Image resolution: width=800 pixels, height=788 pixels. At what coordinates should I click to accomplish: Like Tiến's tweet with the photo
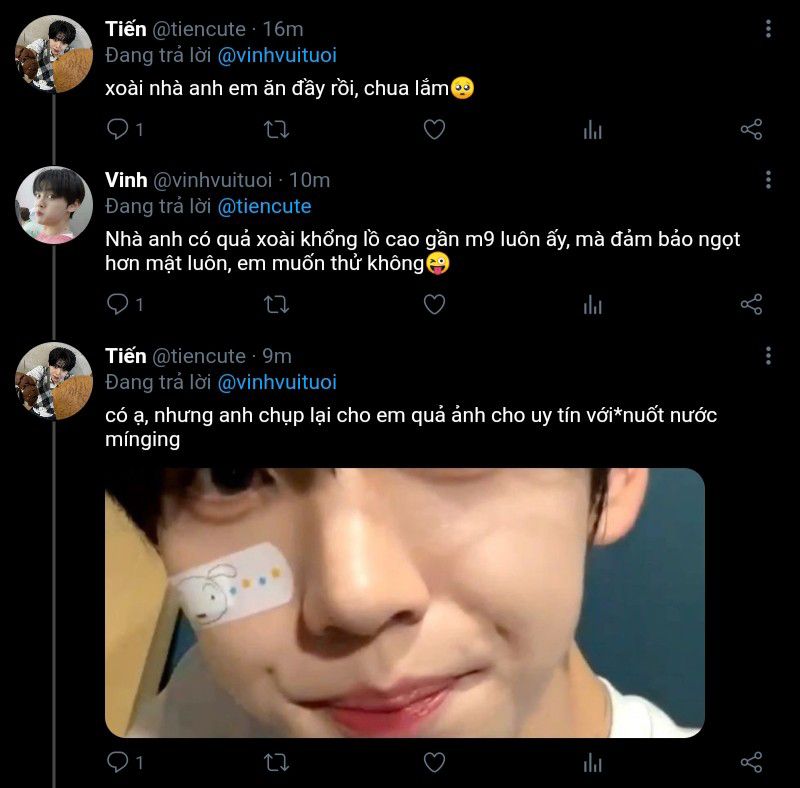(x=434, y=763)
